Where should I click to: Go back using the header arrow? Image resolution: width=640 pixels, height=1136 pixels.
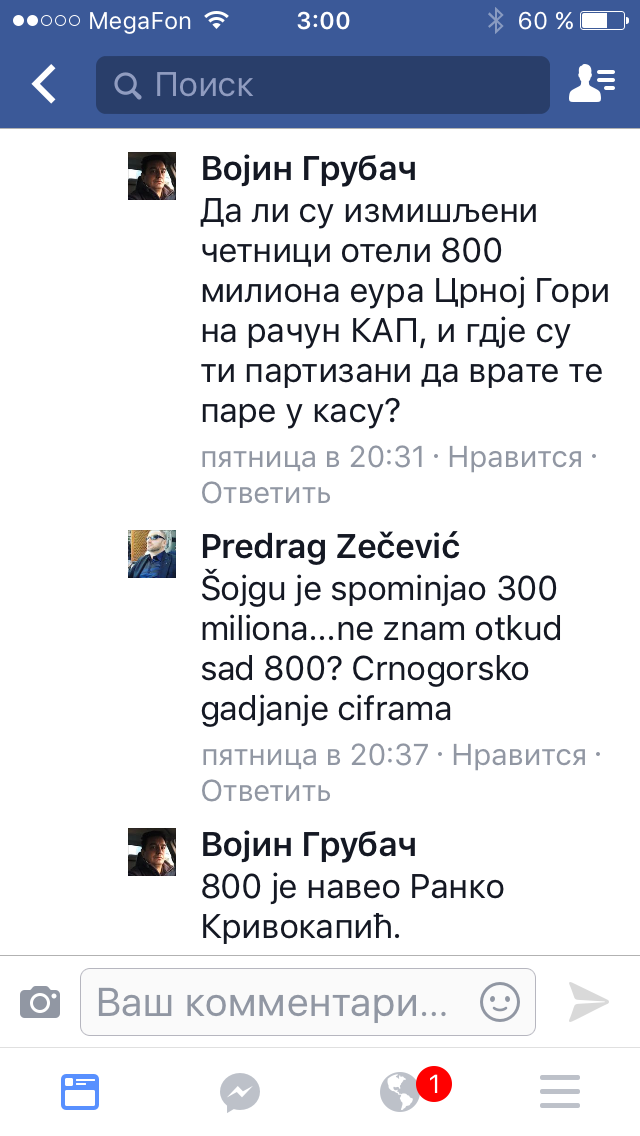coord(45,85)
